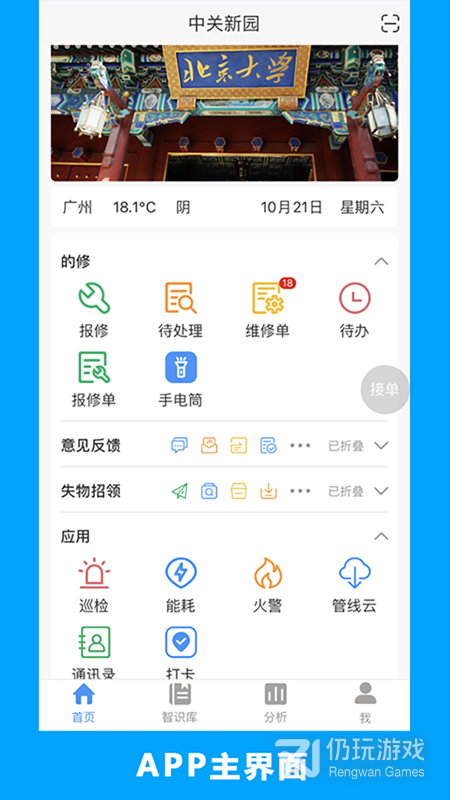Open 通讯录 contacts
The image size is (450, 800).
tap(94, 653)
